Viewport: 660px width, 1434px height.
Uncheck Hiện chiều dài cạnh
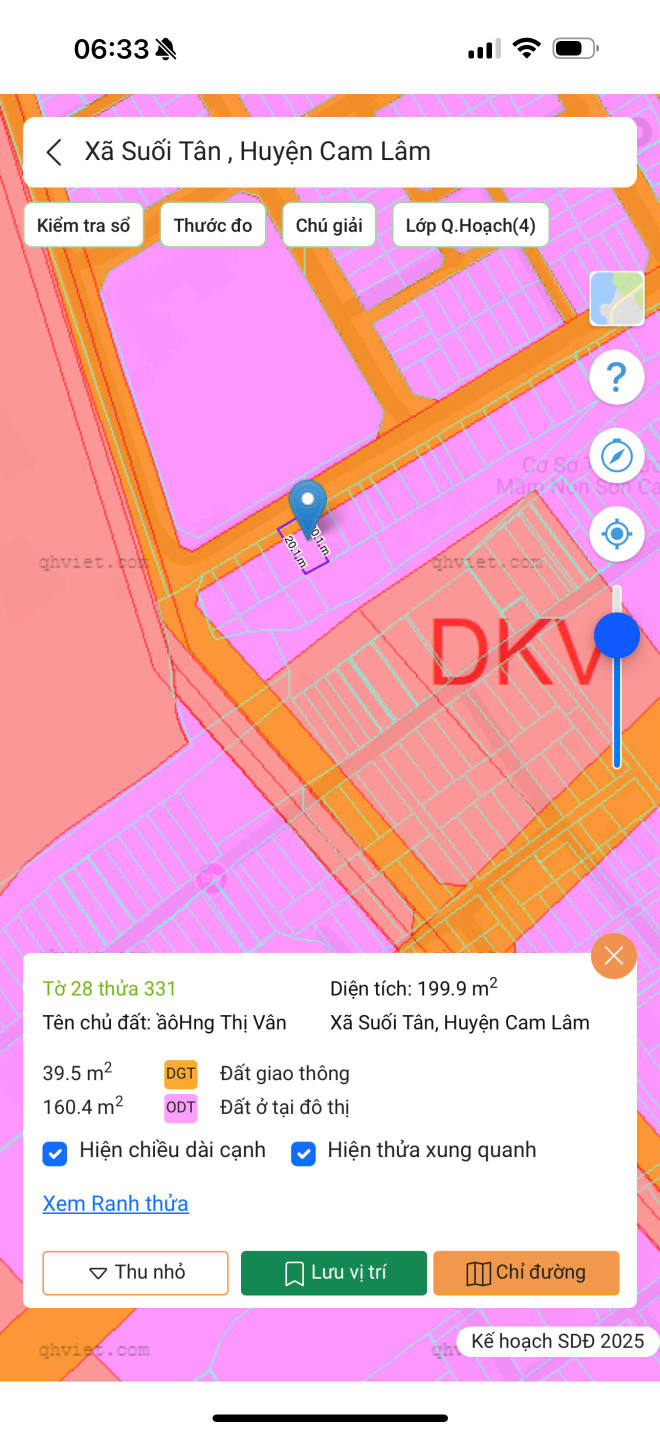click(55, 1153)
